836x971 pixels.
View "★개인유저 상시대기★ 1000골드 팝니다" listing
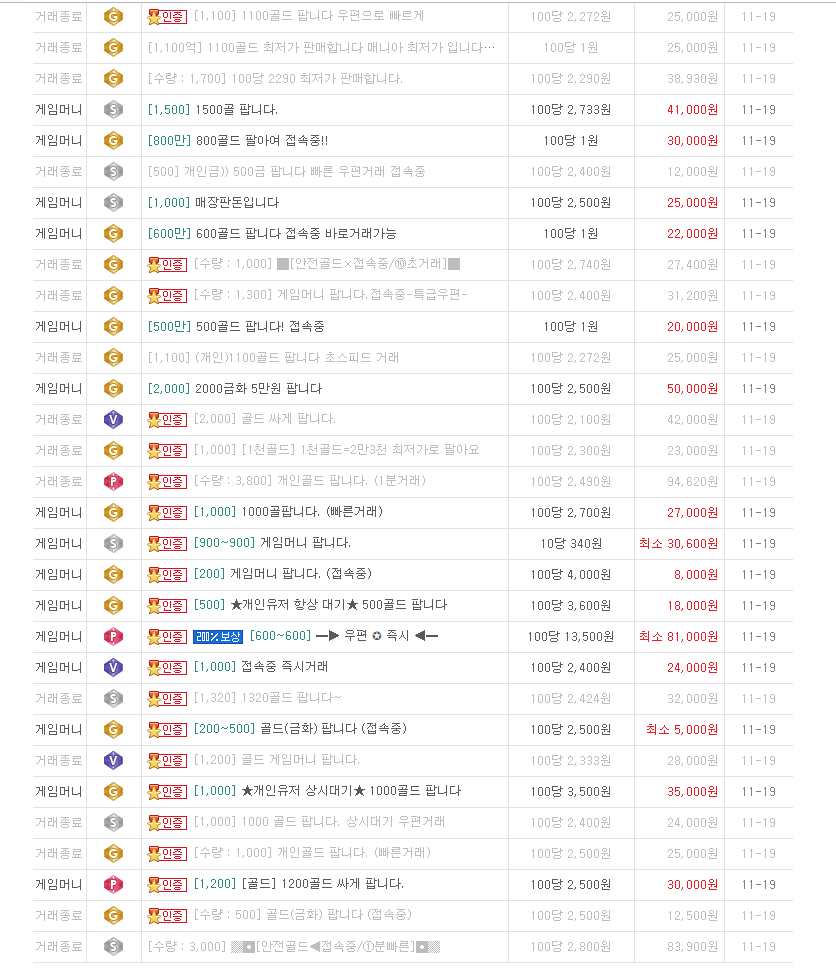click(351, 791)
